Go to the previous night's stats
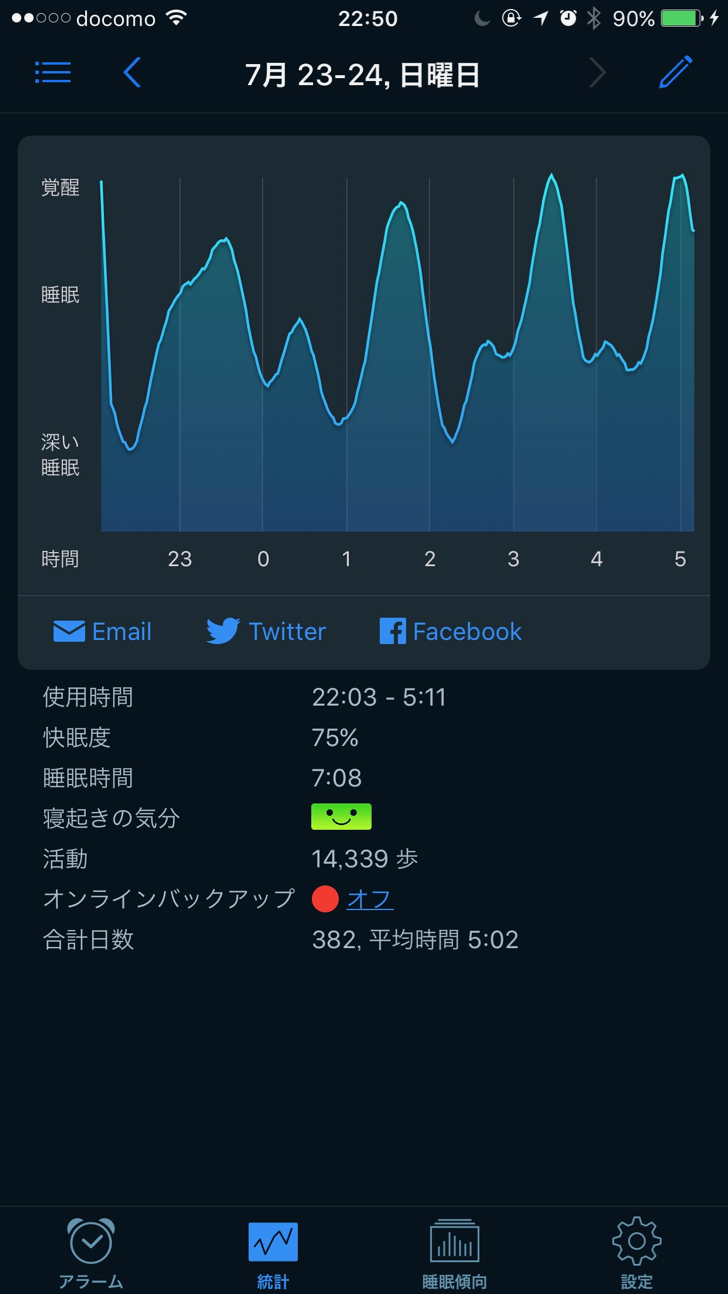 tap(132, 73)
